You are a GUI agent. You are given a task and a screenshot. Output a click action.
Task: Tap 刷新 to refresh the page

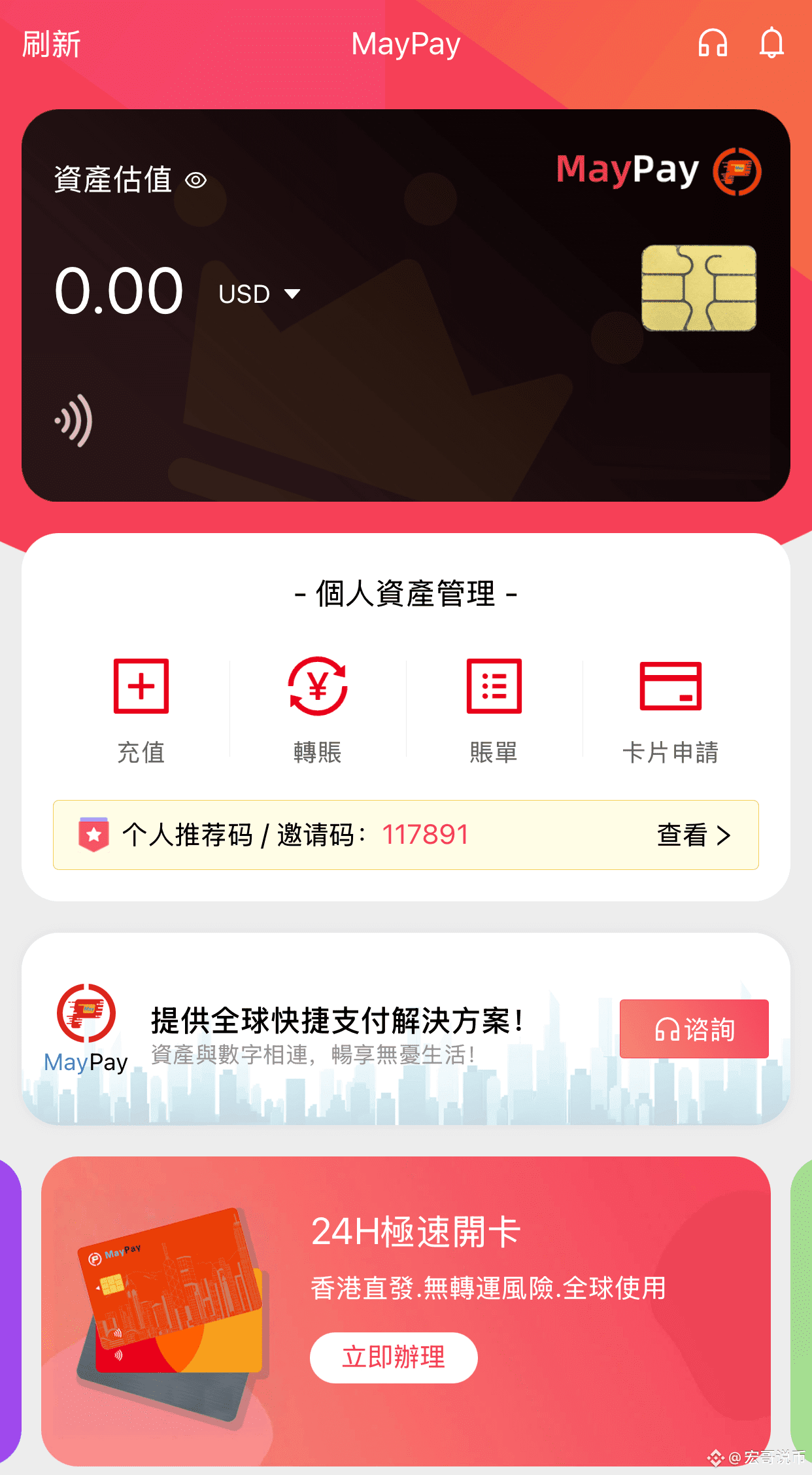coord(51,44)
